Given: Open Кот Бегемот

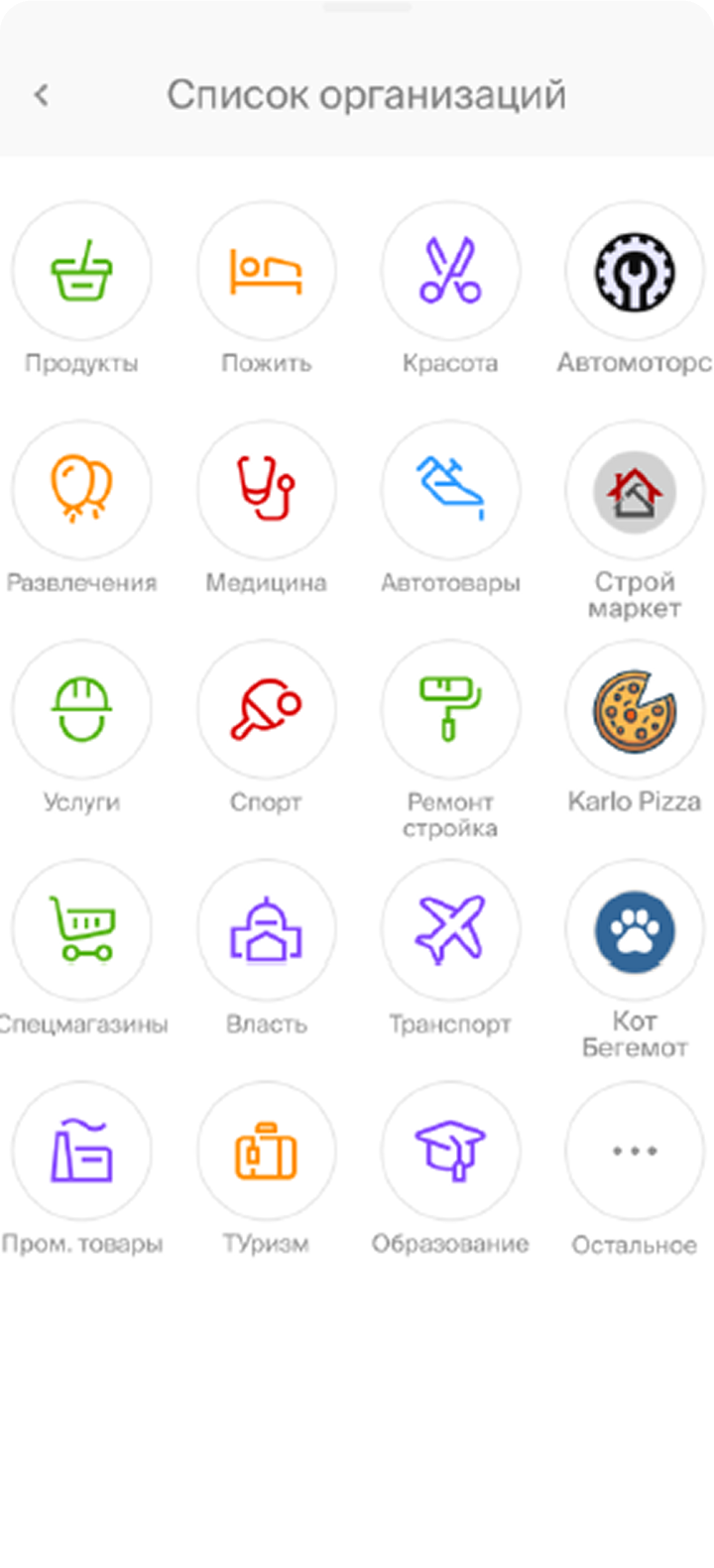Looking at the screenshot, I should tap(635, 929).
